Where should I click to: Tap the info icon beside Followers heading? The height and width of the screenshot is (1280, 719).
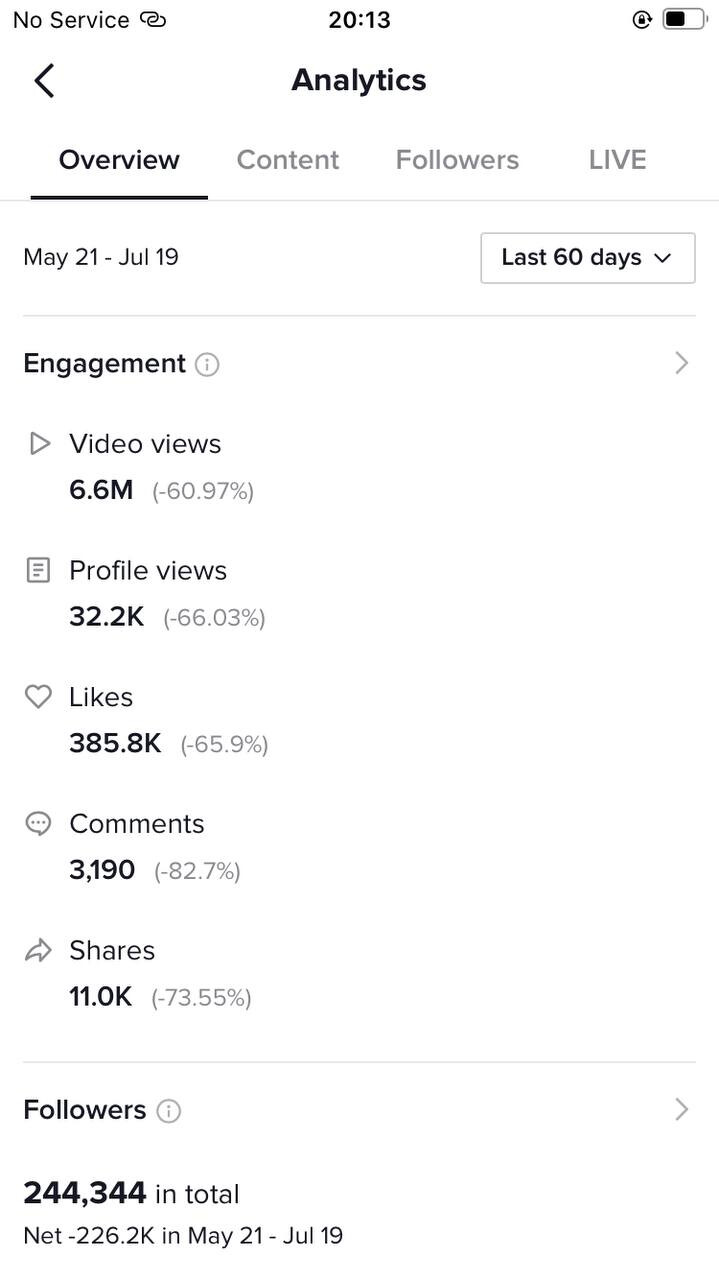(169, 1111)
